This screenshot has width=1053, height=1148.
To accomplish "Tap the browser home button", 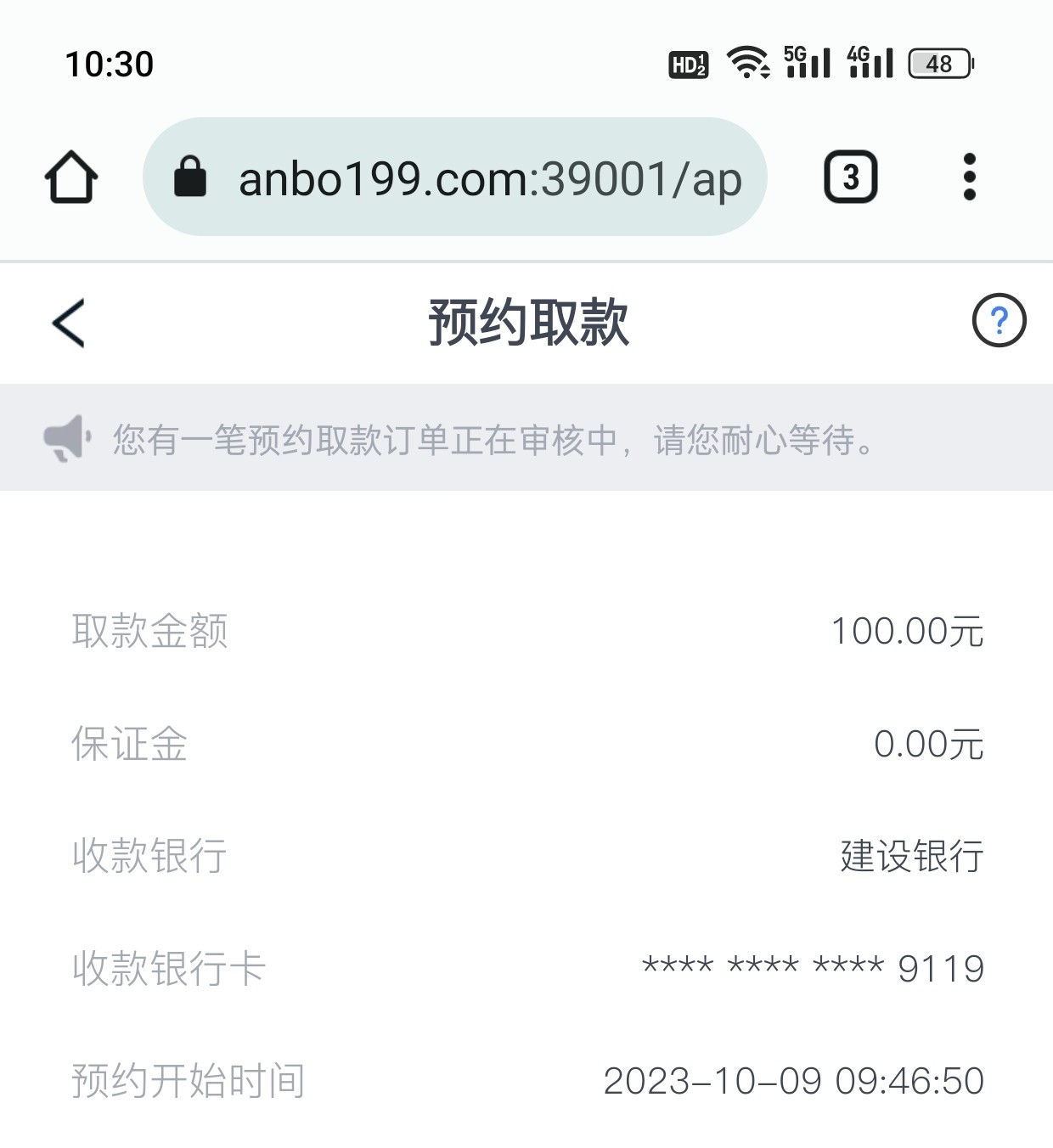I will [x=71, y=177].
